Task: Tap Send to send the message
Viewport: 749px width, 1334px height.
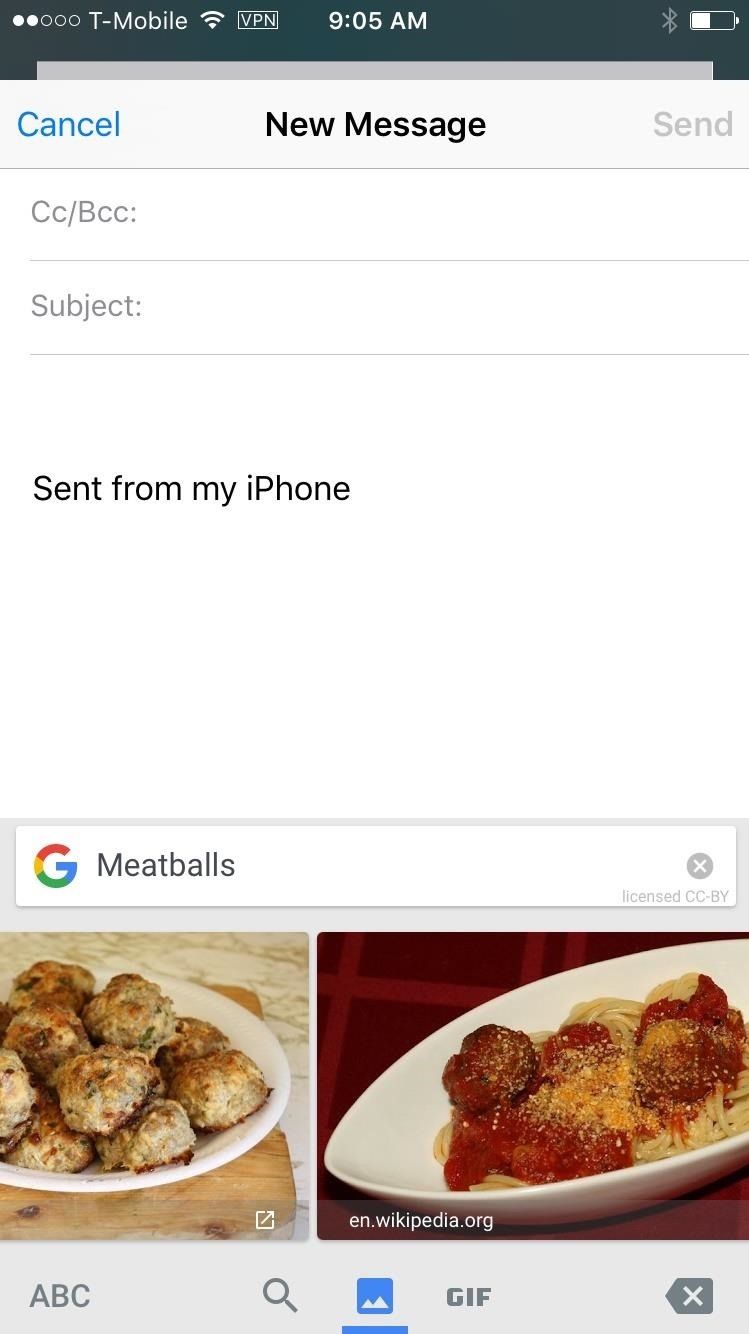Action: 692,123
